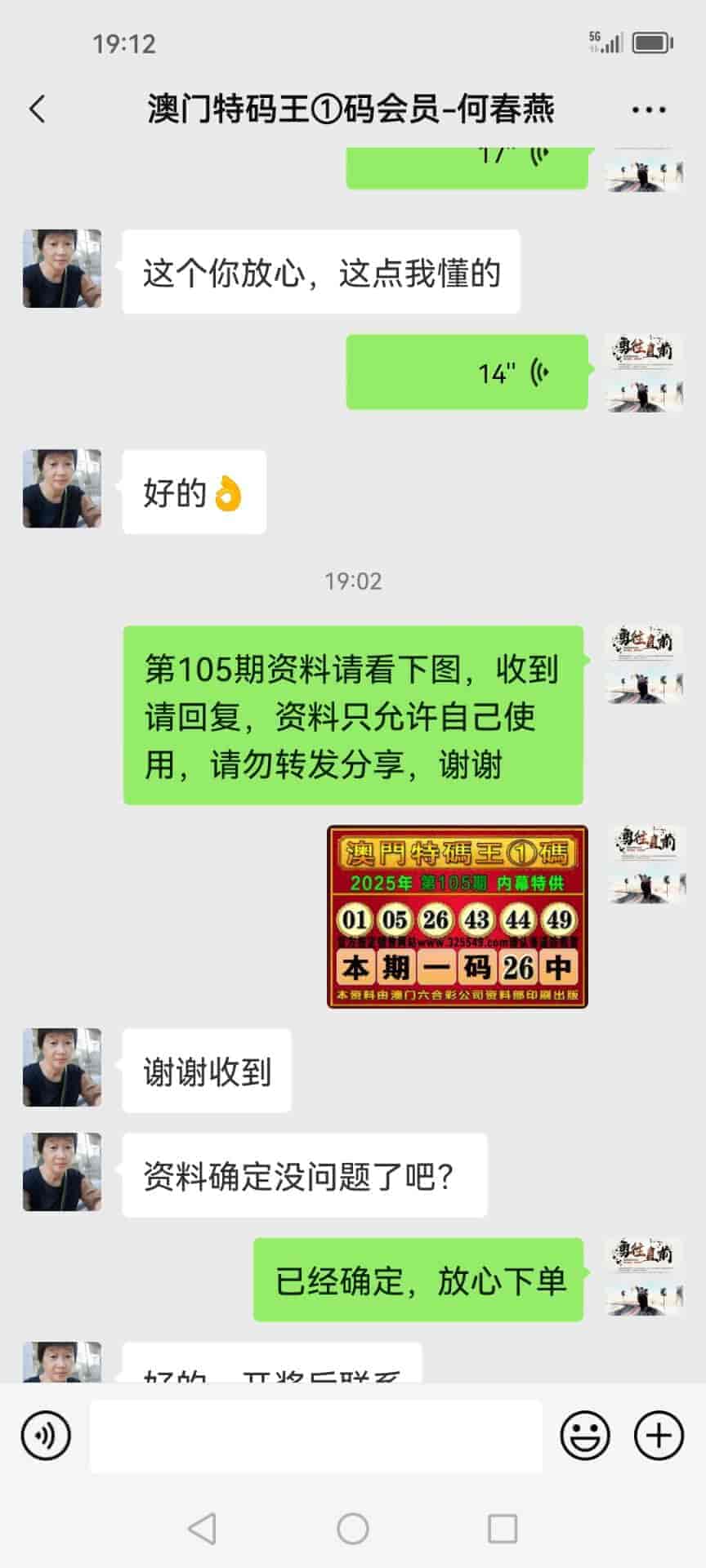Go back from the chat
The image size is (706, 1568).
38,109
